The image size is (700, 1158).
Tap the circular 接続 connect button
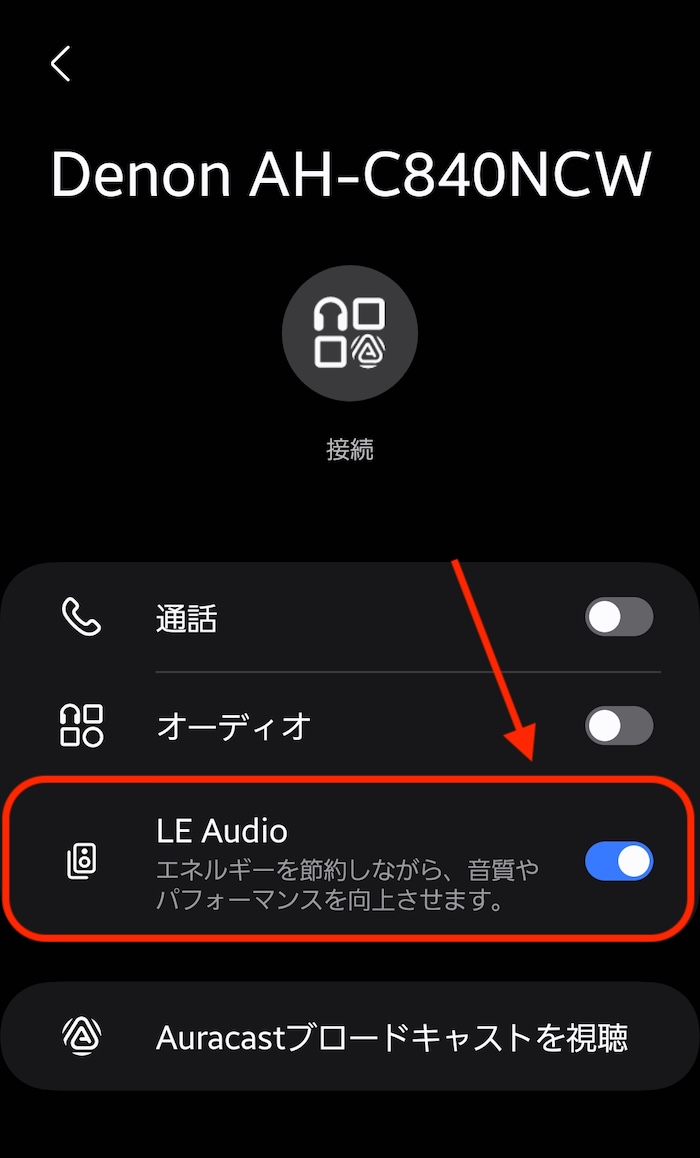point(350,333)
